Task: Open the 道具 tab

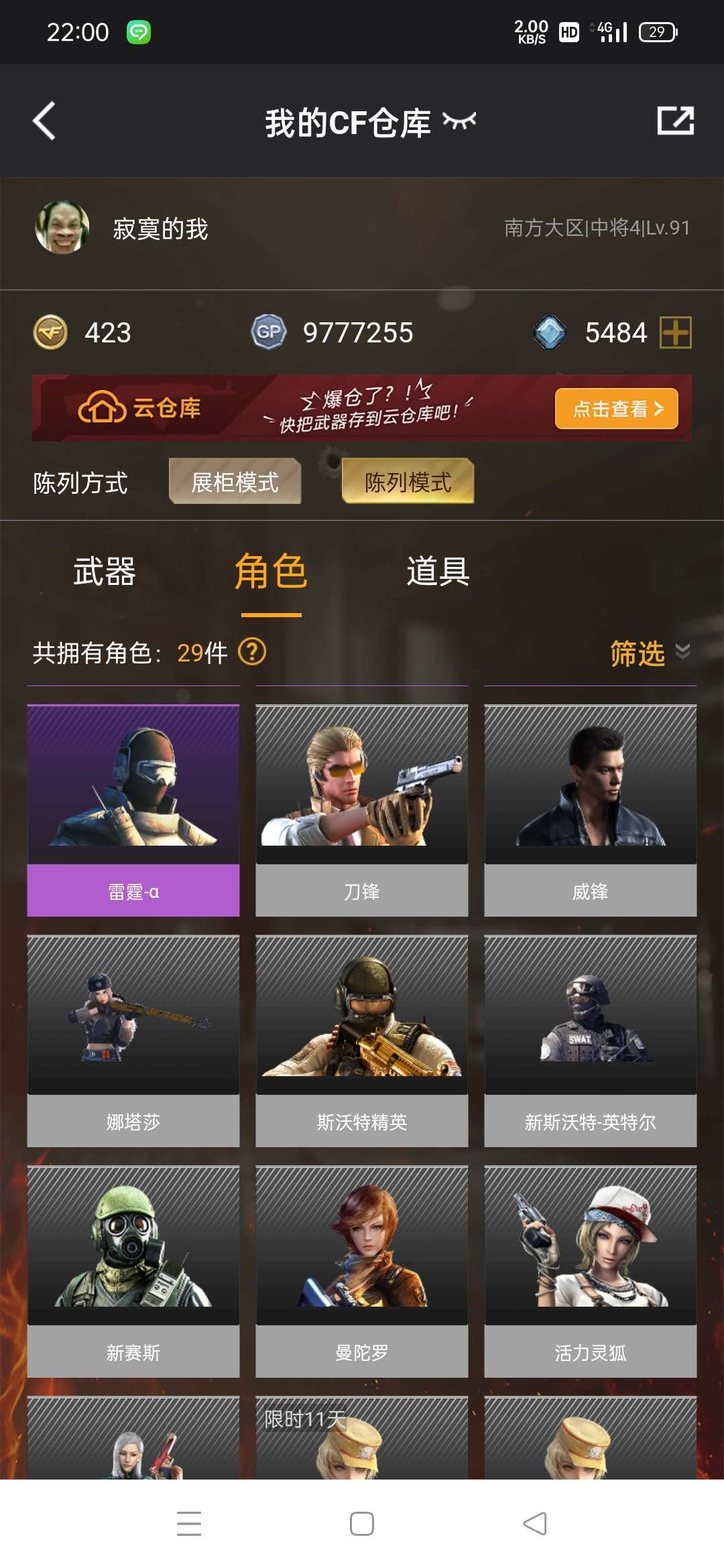Action: pos(438,572)
